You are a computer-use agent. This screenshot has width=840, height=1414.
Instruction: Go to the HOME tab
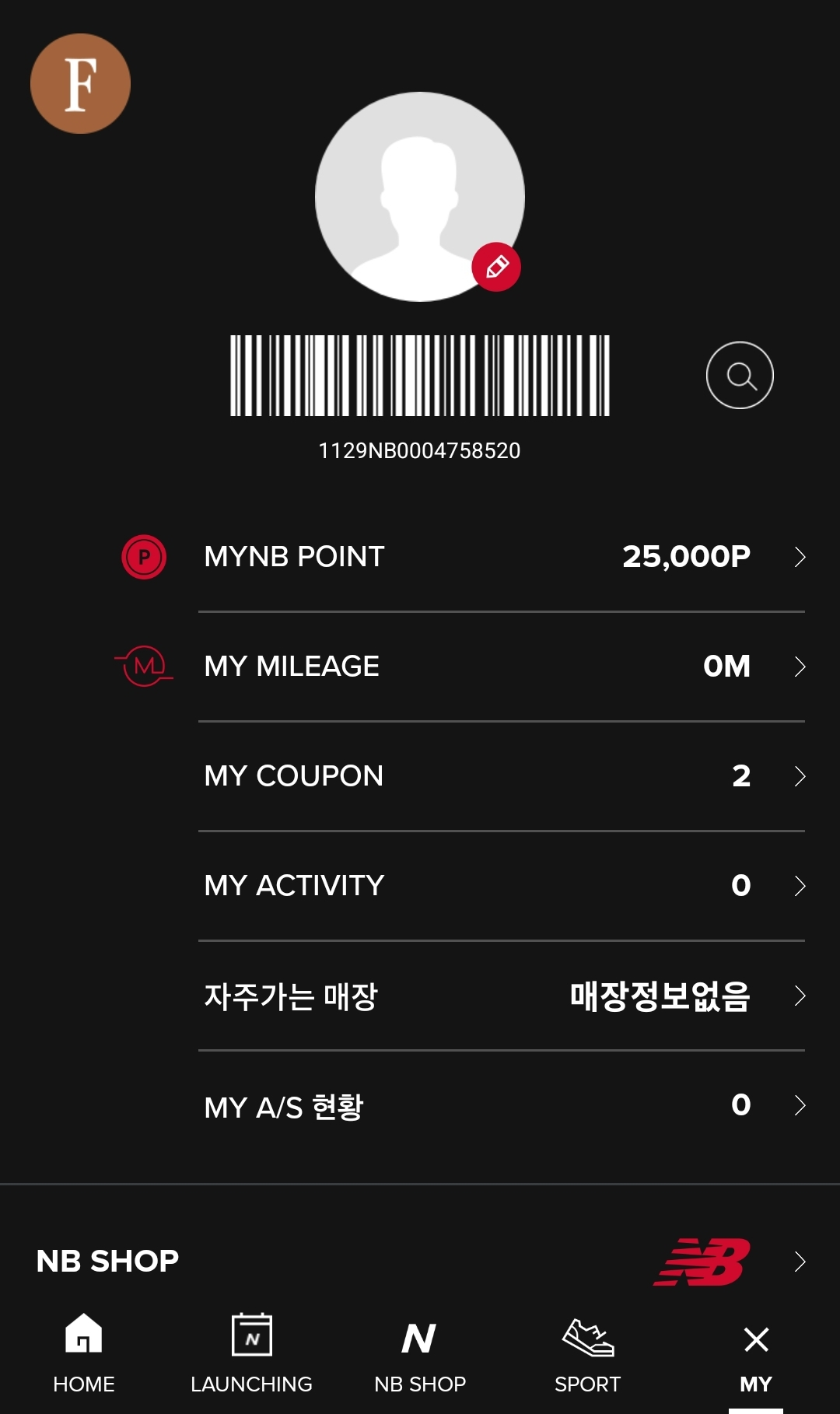(x=84, y=1355)
